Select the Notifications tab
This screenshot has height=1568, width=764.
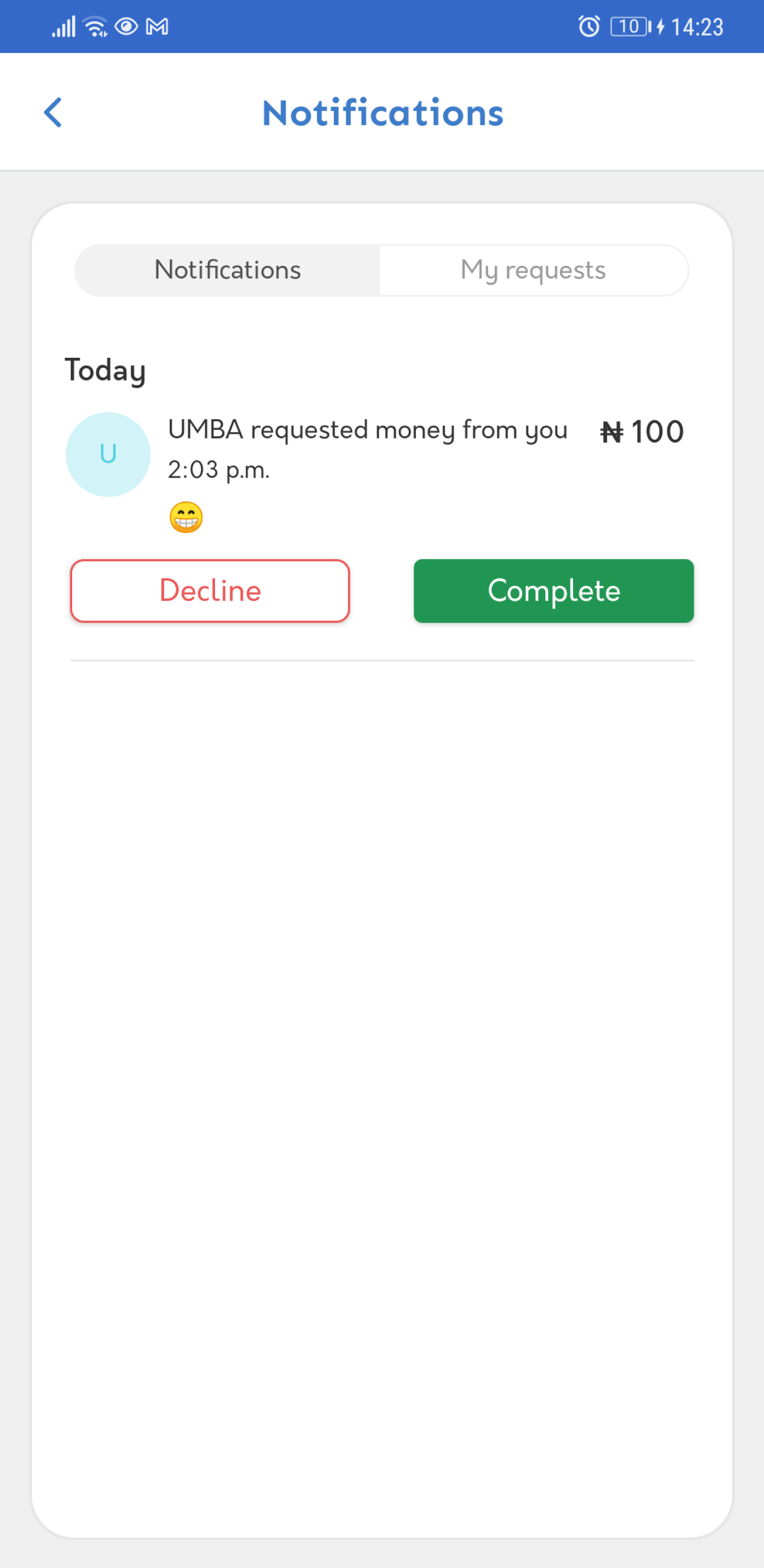227,271
